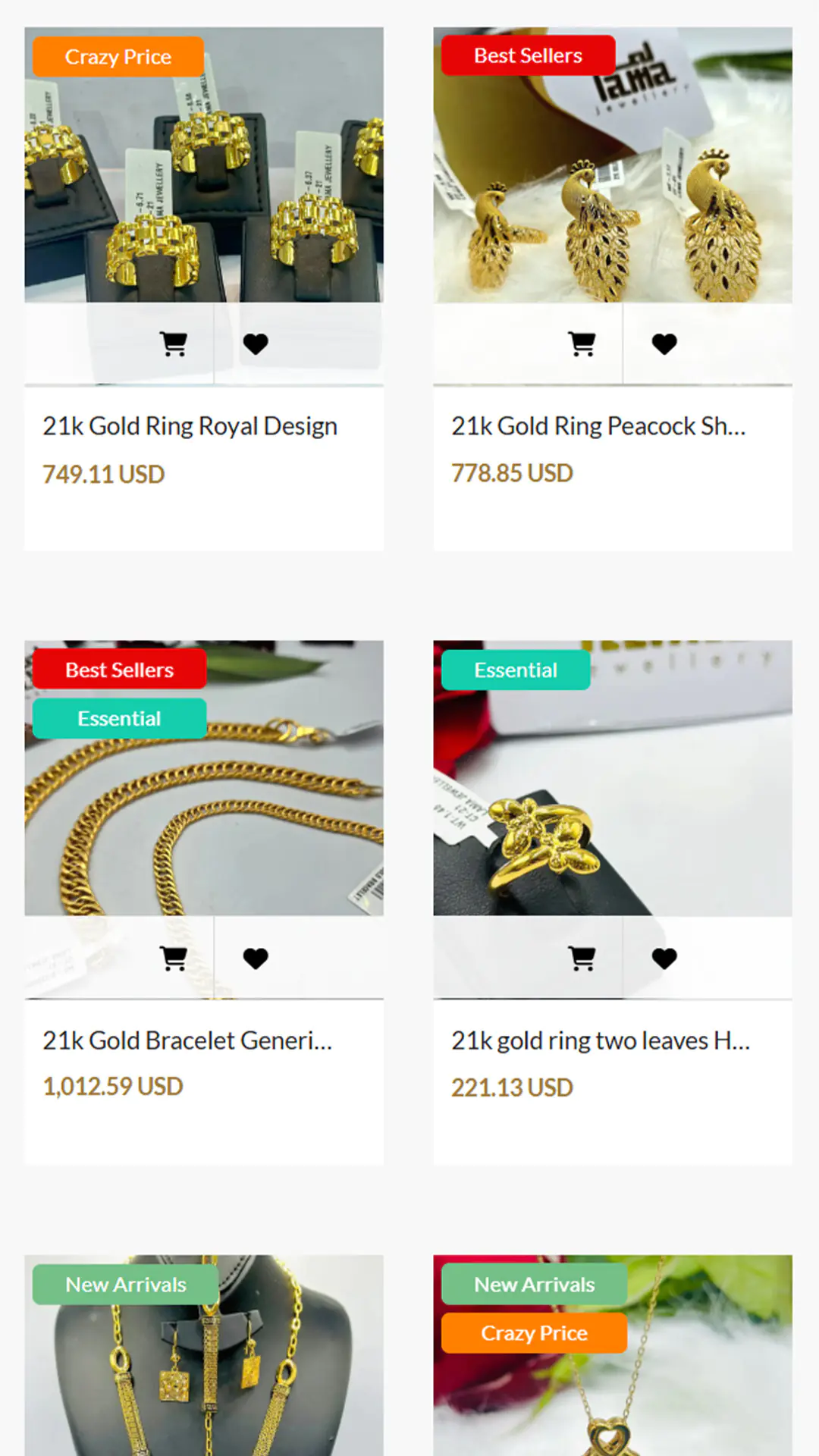Open the New Arrivals Crazy Price pendant
This screenshot has width=819, height=1456.
tap(612, 1395)
